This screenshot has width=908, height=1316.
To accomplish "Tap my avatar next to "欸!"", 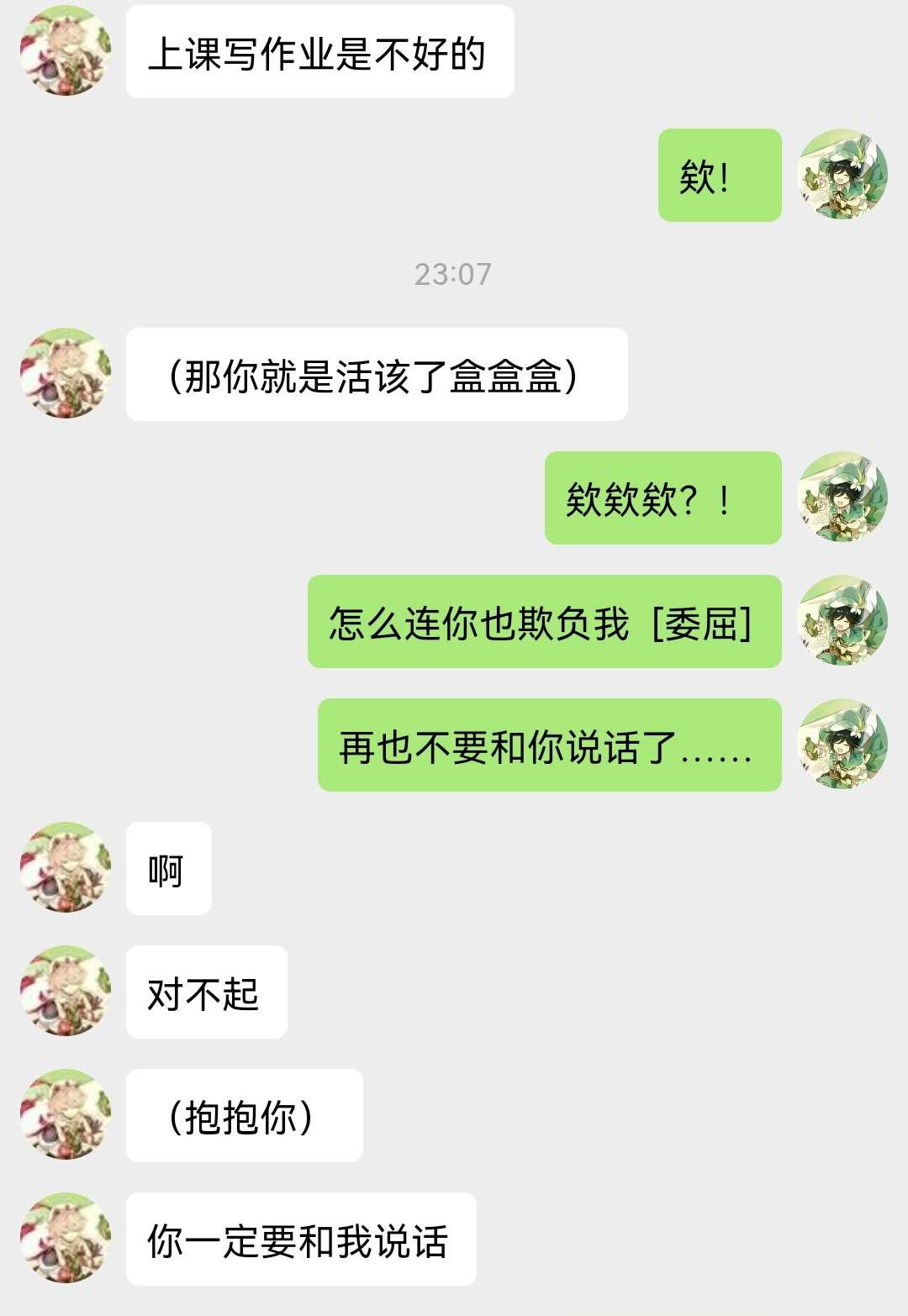I will click(x=842, y=175).
